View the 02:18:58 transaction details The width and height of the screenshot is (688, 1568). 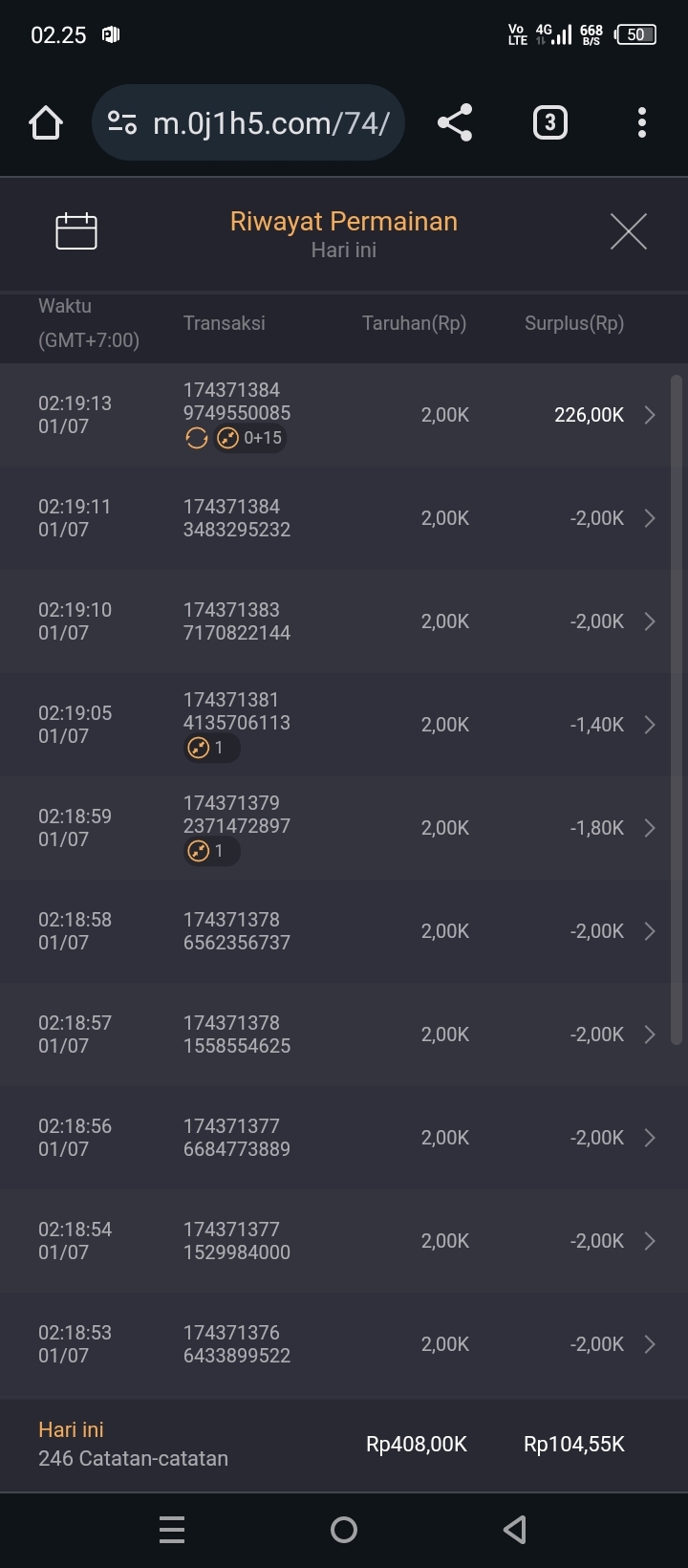pos(344,931)
